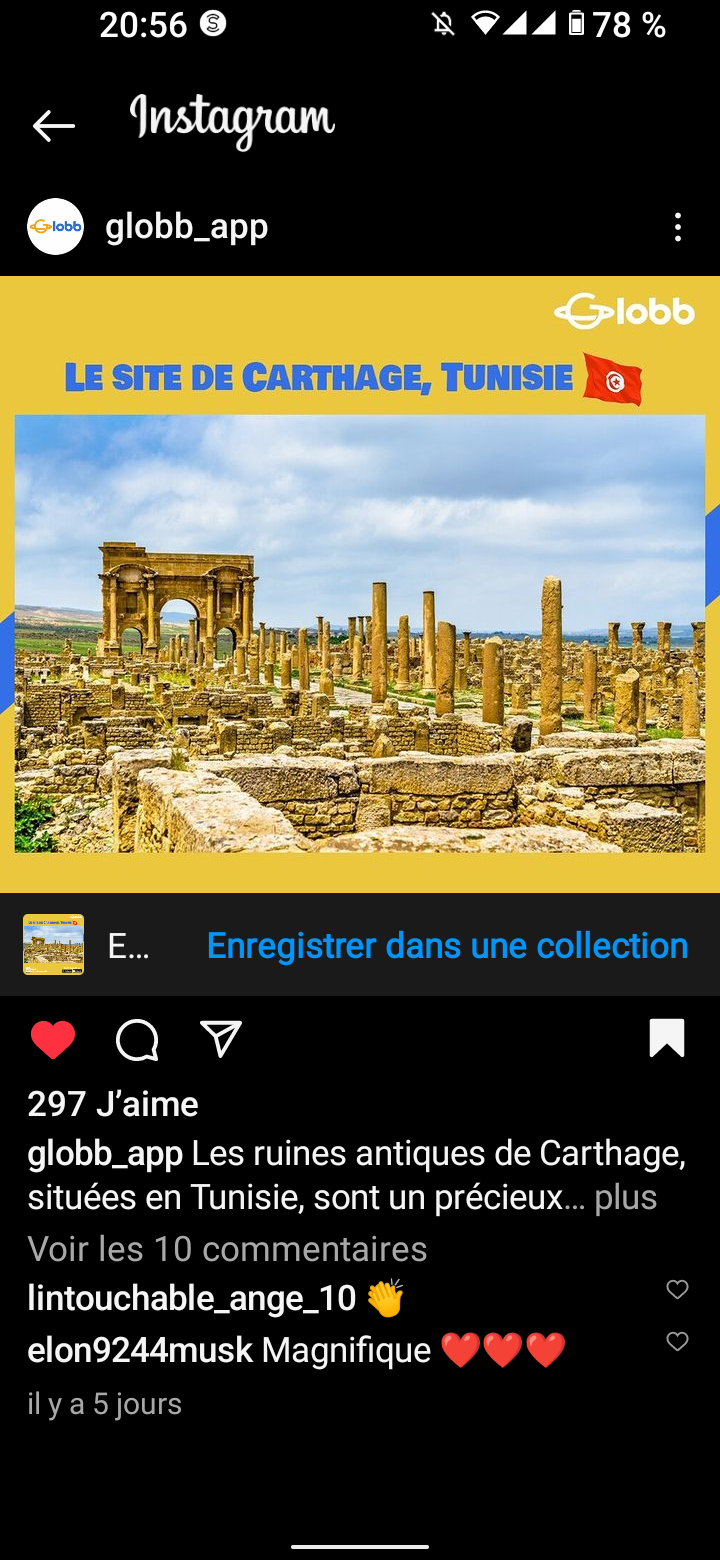Expand the caption with plus

(x=626, y=1197)
